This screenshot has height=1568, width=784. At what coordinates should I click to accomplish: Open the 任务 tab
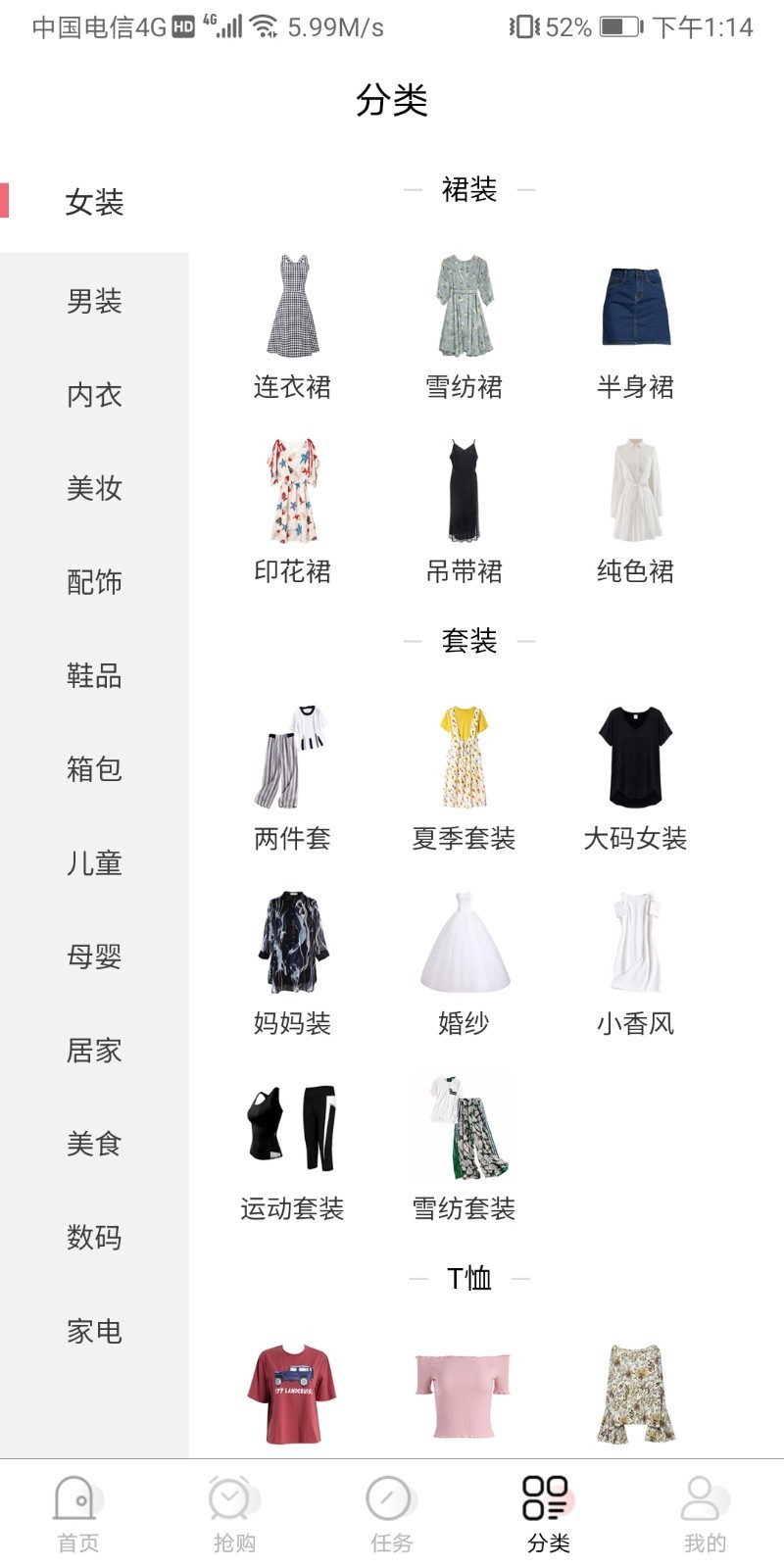click(391, 1515)
